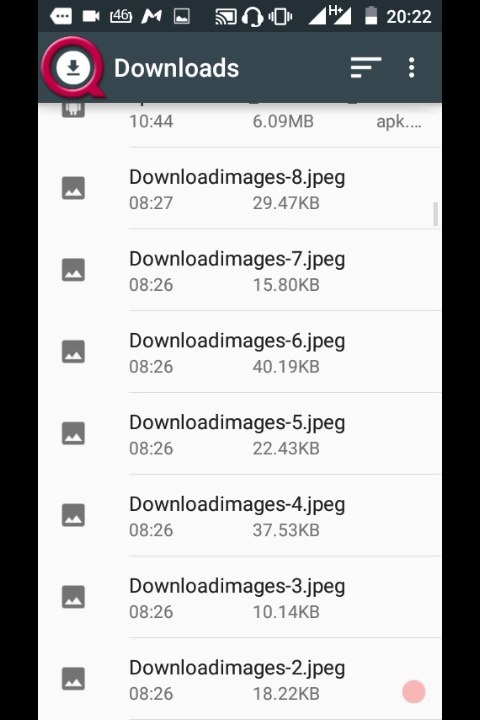
Task: Select the Downloadimages-6.jpeg file
Action: click(240, 352)
